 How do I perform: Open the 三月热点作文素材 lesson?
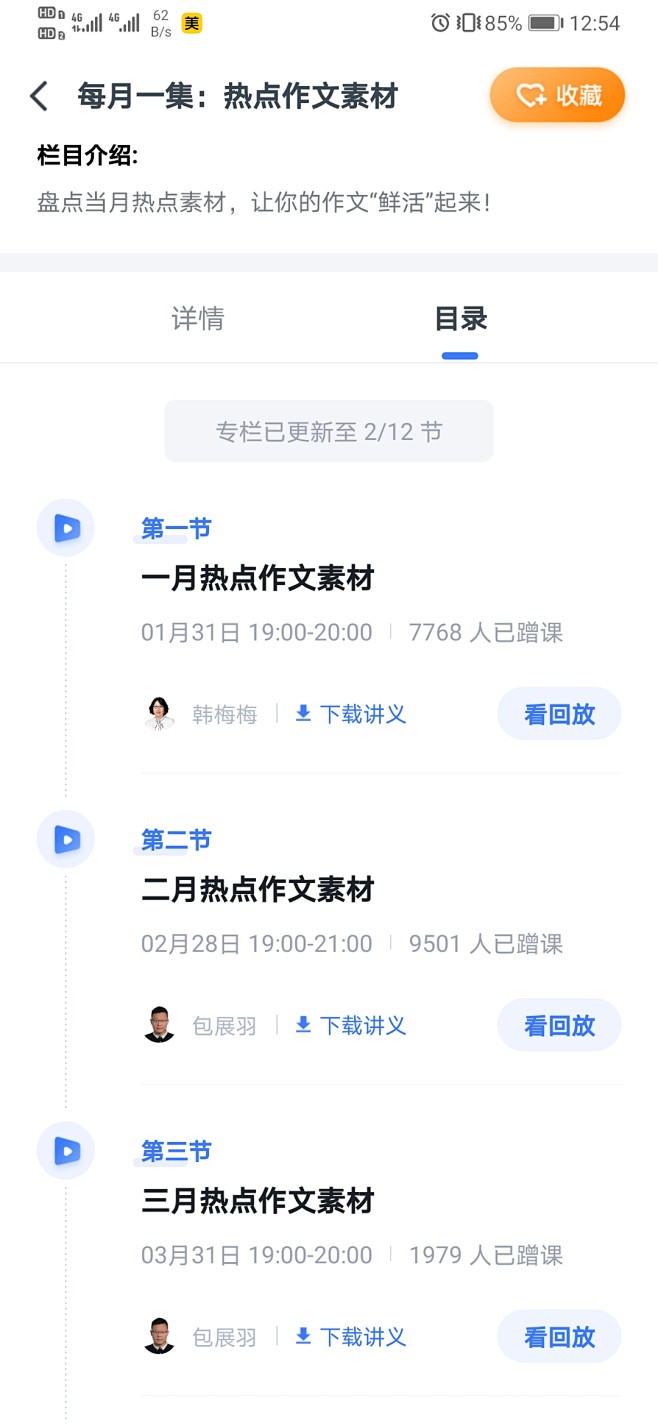(x=257, y=1201)
